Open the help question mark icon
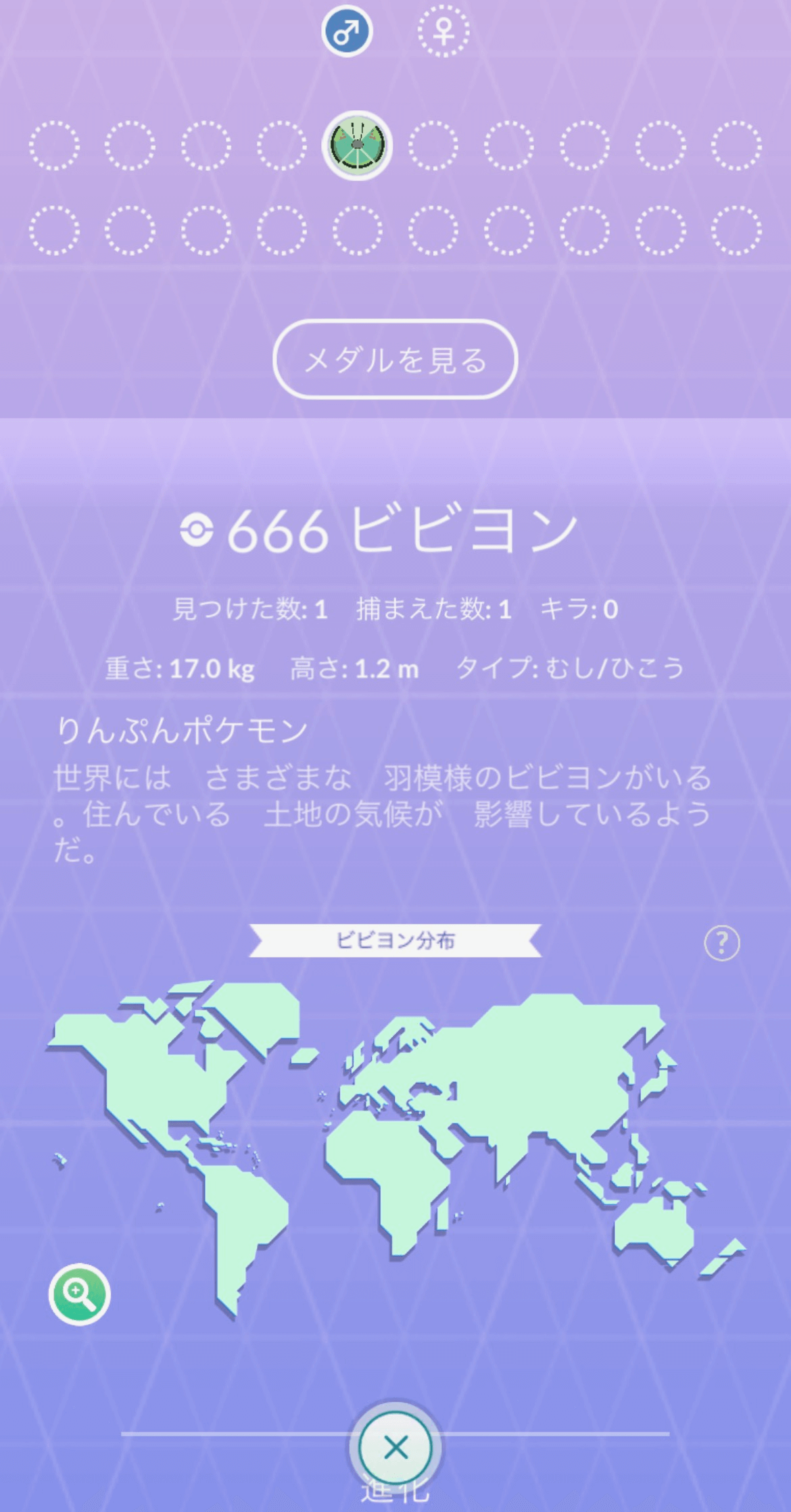 coord(721,942)
